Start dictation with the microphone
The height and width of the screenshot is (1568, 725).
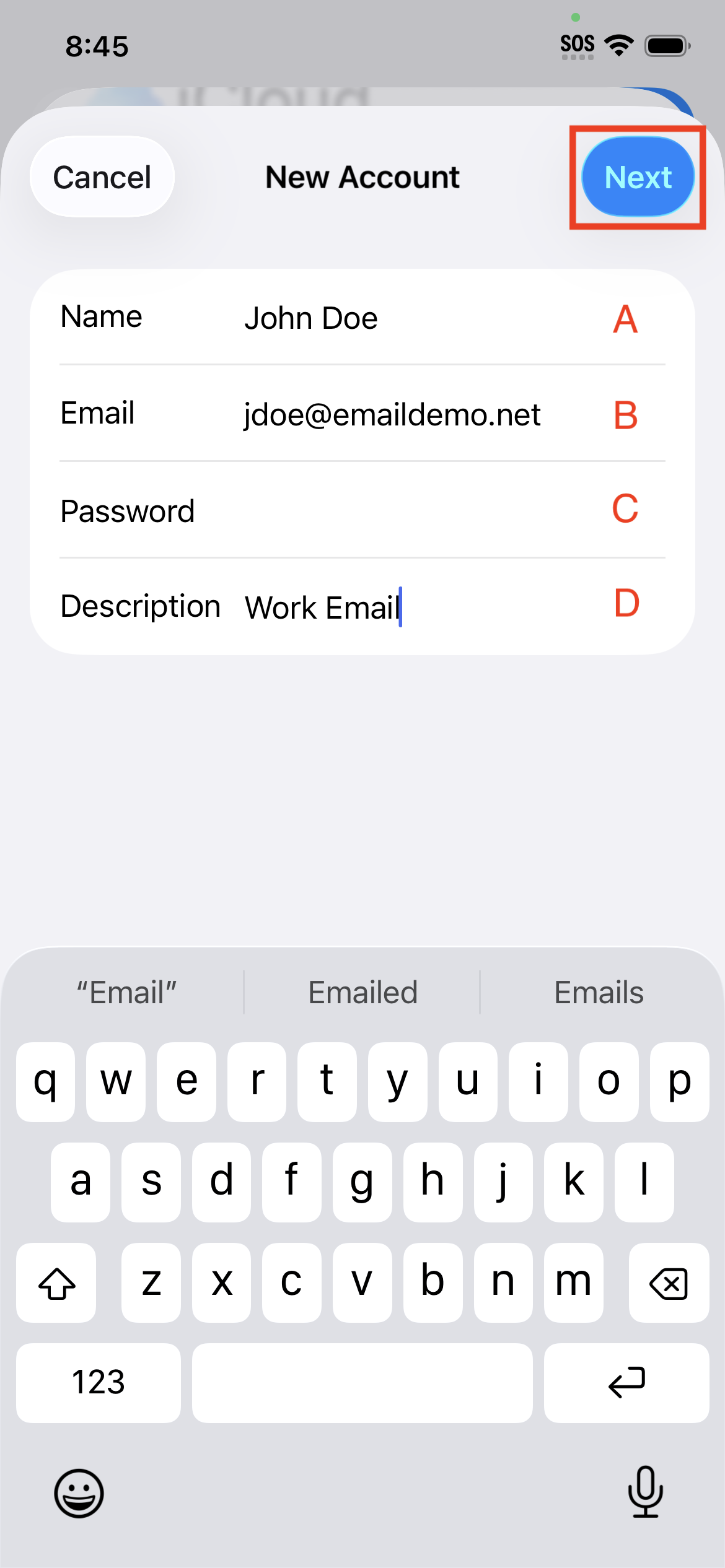pyautogui.click(x=645, y=1492)
